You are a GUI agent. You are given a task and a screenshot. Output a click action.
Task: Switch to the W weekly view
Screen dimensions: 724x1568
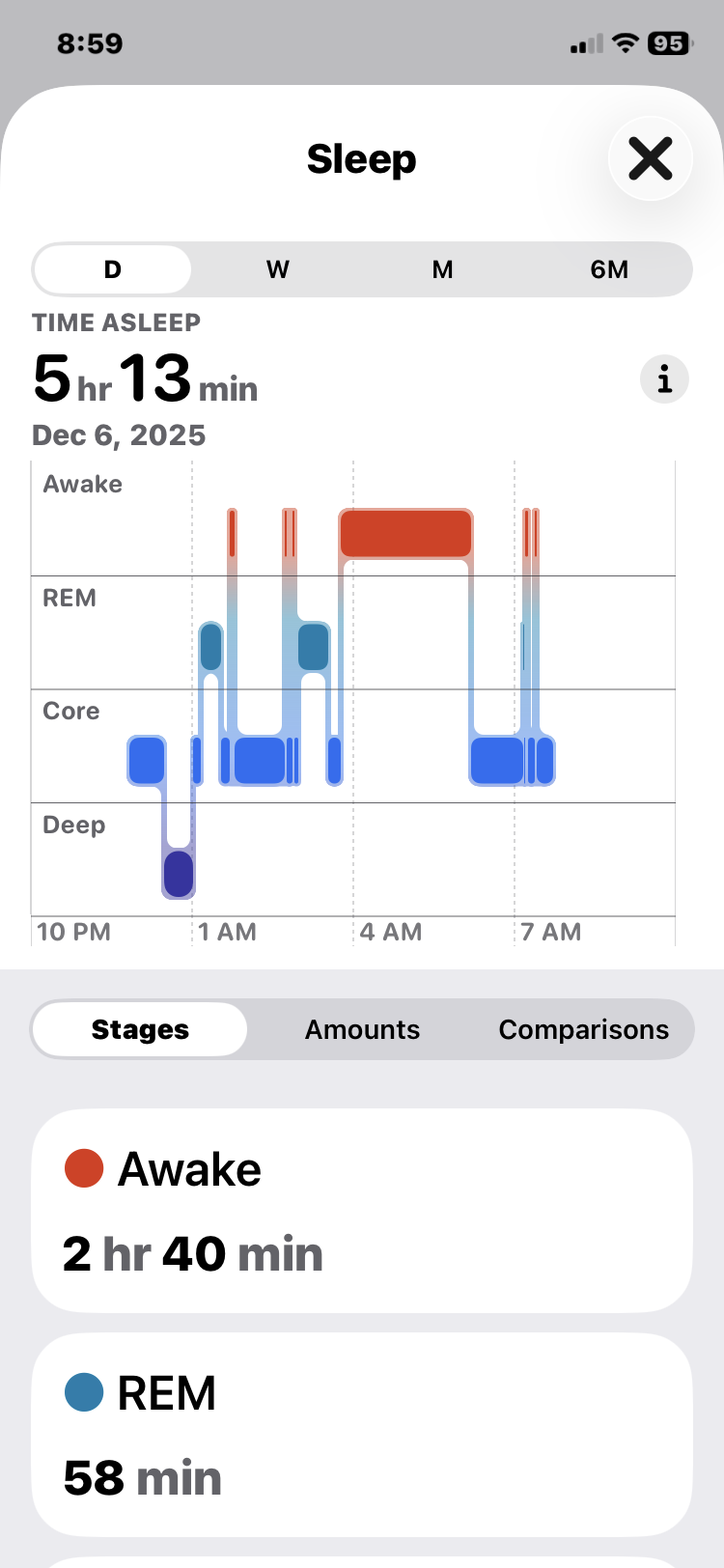(x=278, y=269)
